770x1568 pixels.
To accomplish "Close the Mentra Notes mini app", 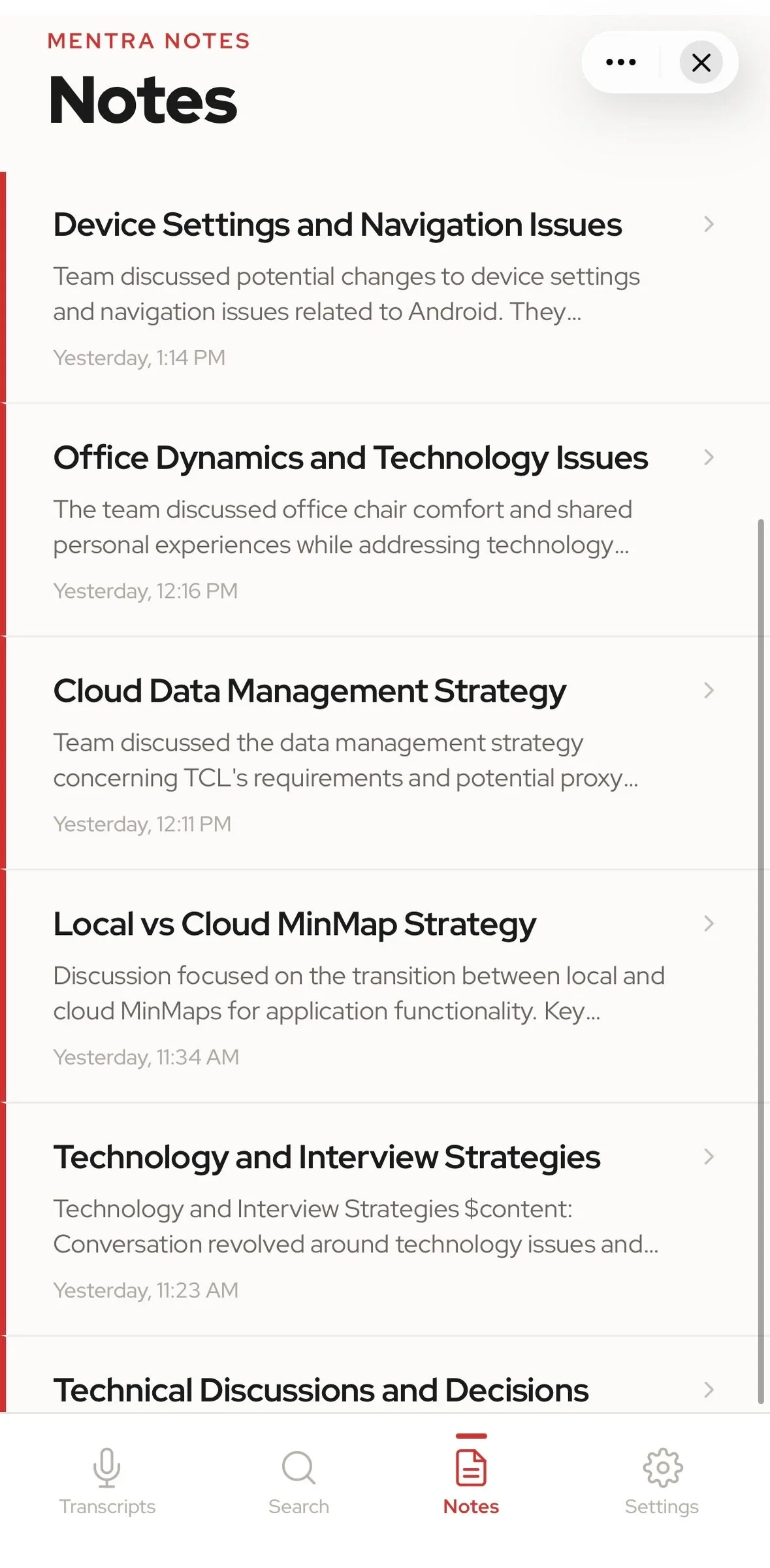I will (701, 62).
